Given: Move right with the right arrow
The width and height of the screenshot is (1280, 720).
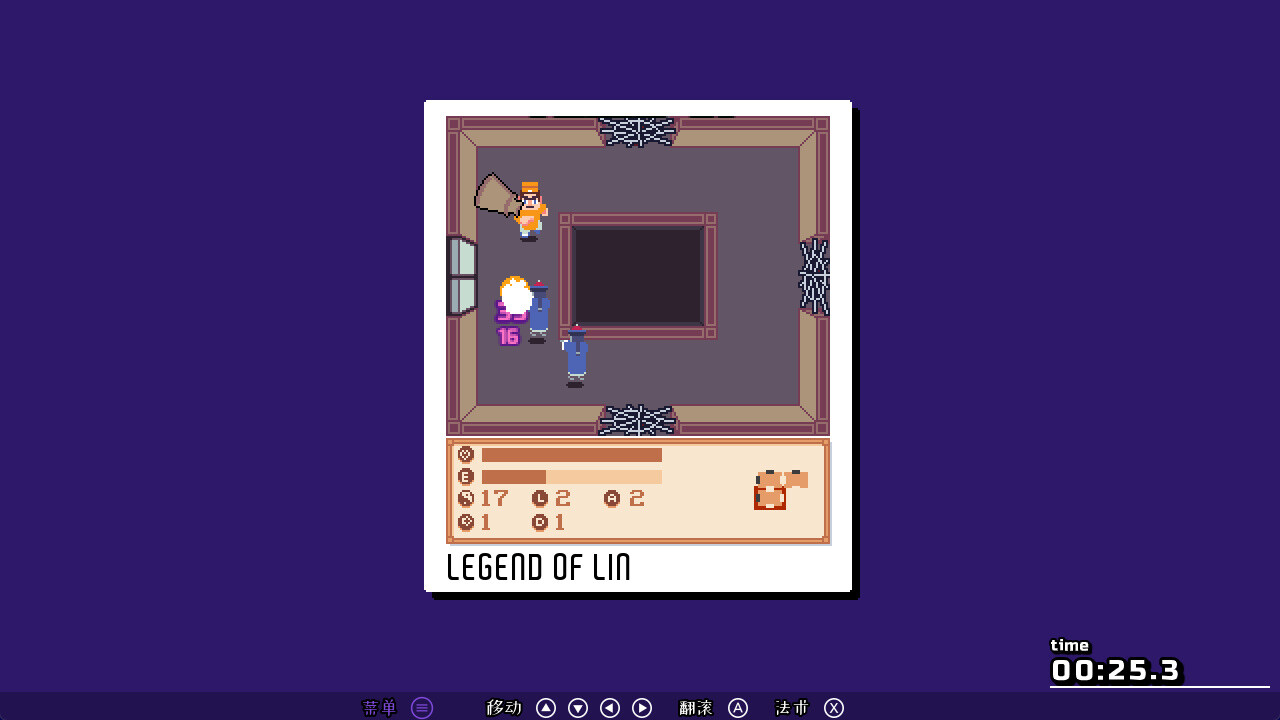Looking at the screenshot, I should click(x=642, y=708).
